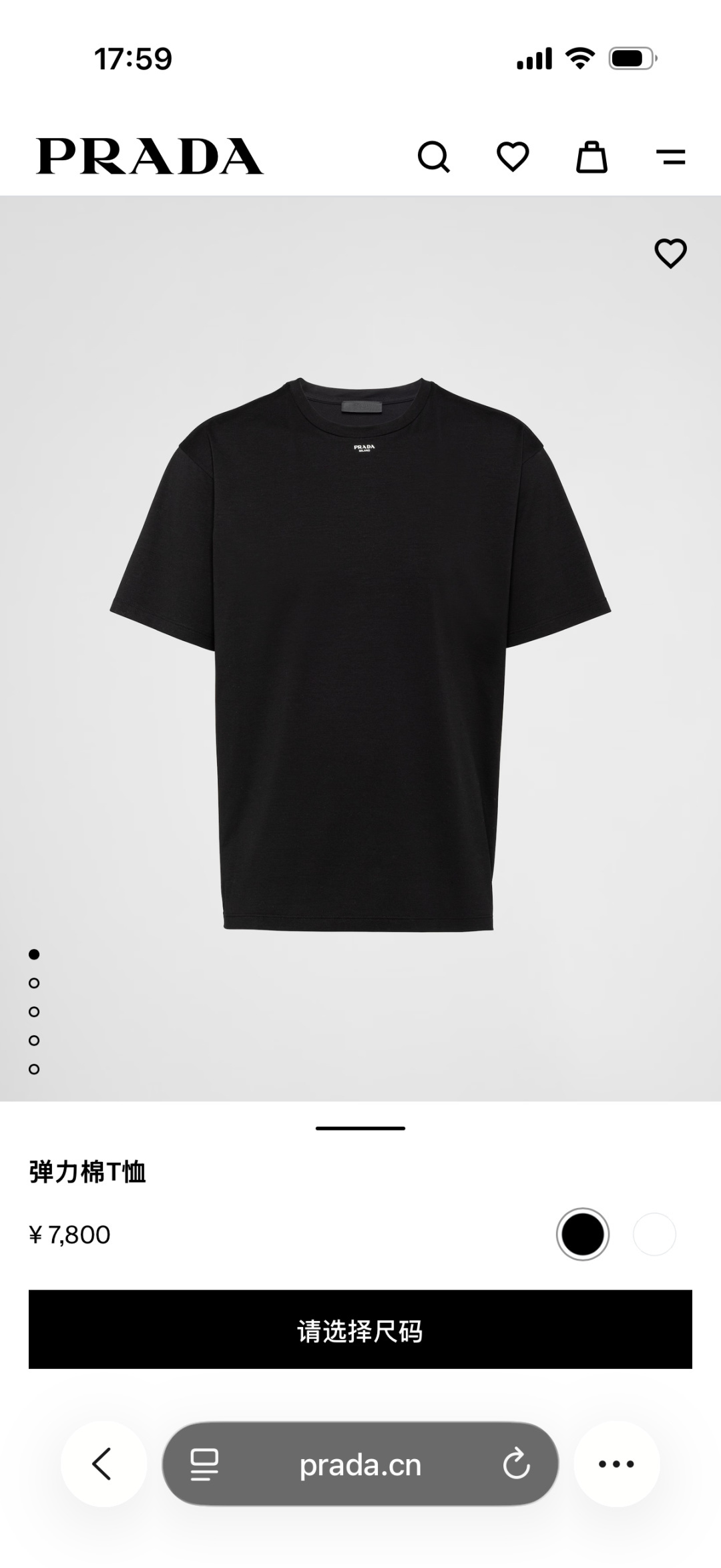Open the shopping bag
Image resolution: width=721 pixels, height=1568 pixels.
(x=591, y=158)
